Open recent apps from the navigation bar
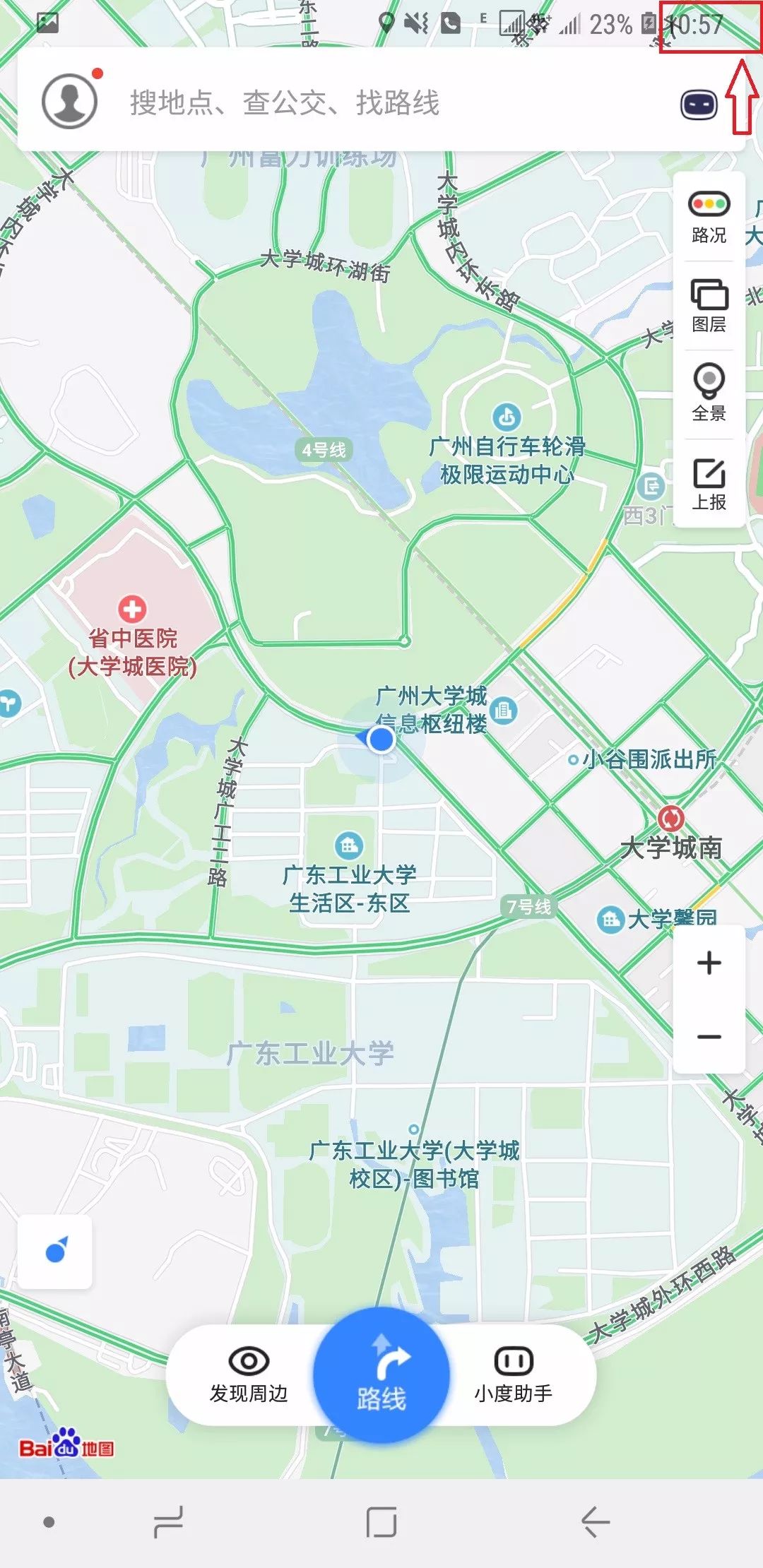Image resolution: width=763 pixels, height=1568 pixels. point(168,1521)
